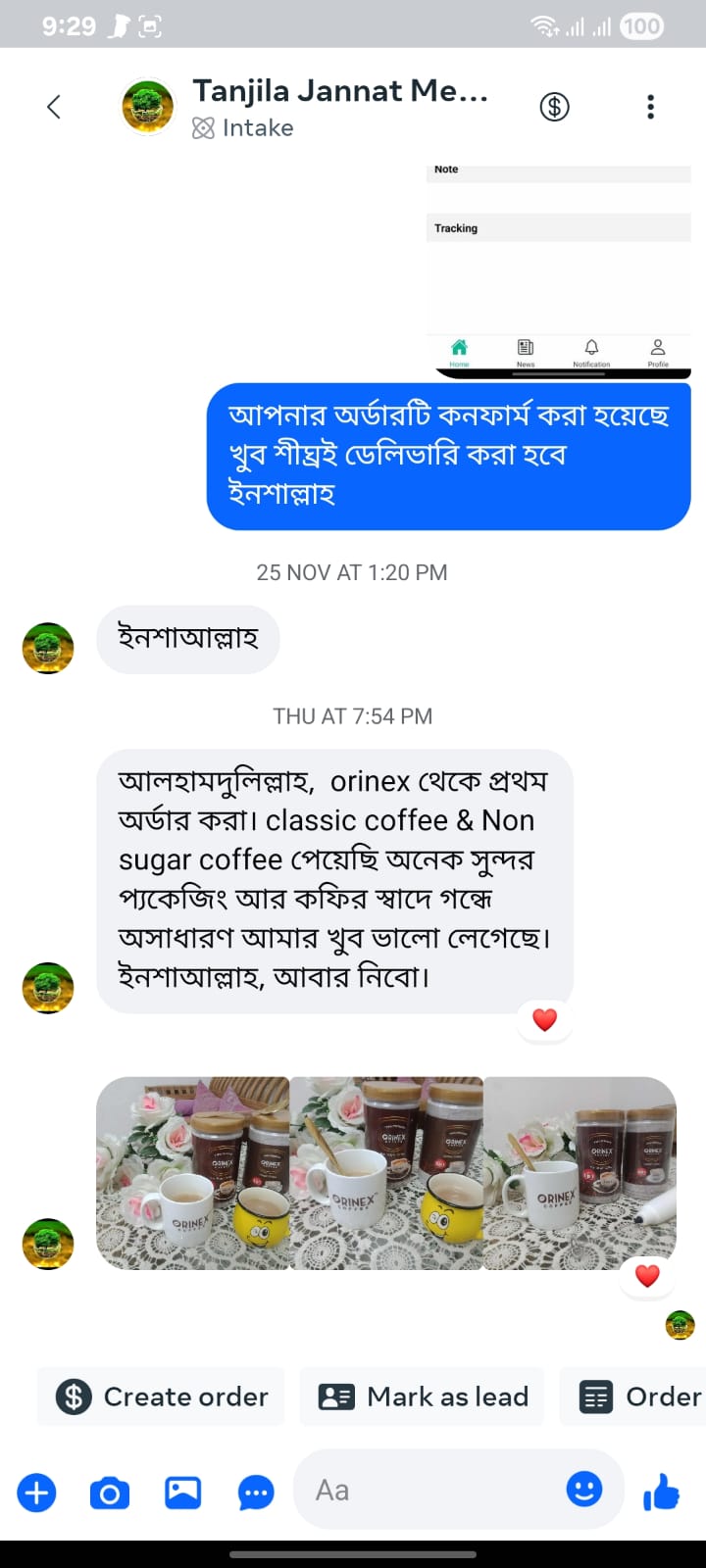Screen dimensions: 706x1568
Task: Go back from the conversation
Action: [54, 107]
